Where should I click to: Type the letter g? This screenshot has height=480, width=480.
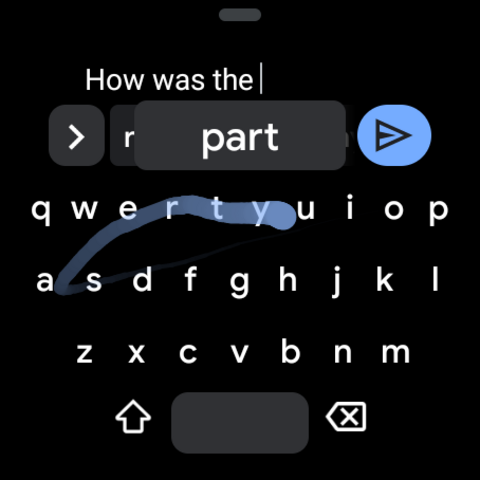click(x=239, y=283)
